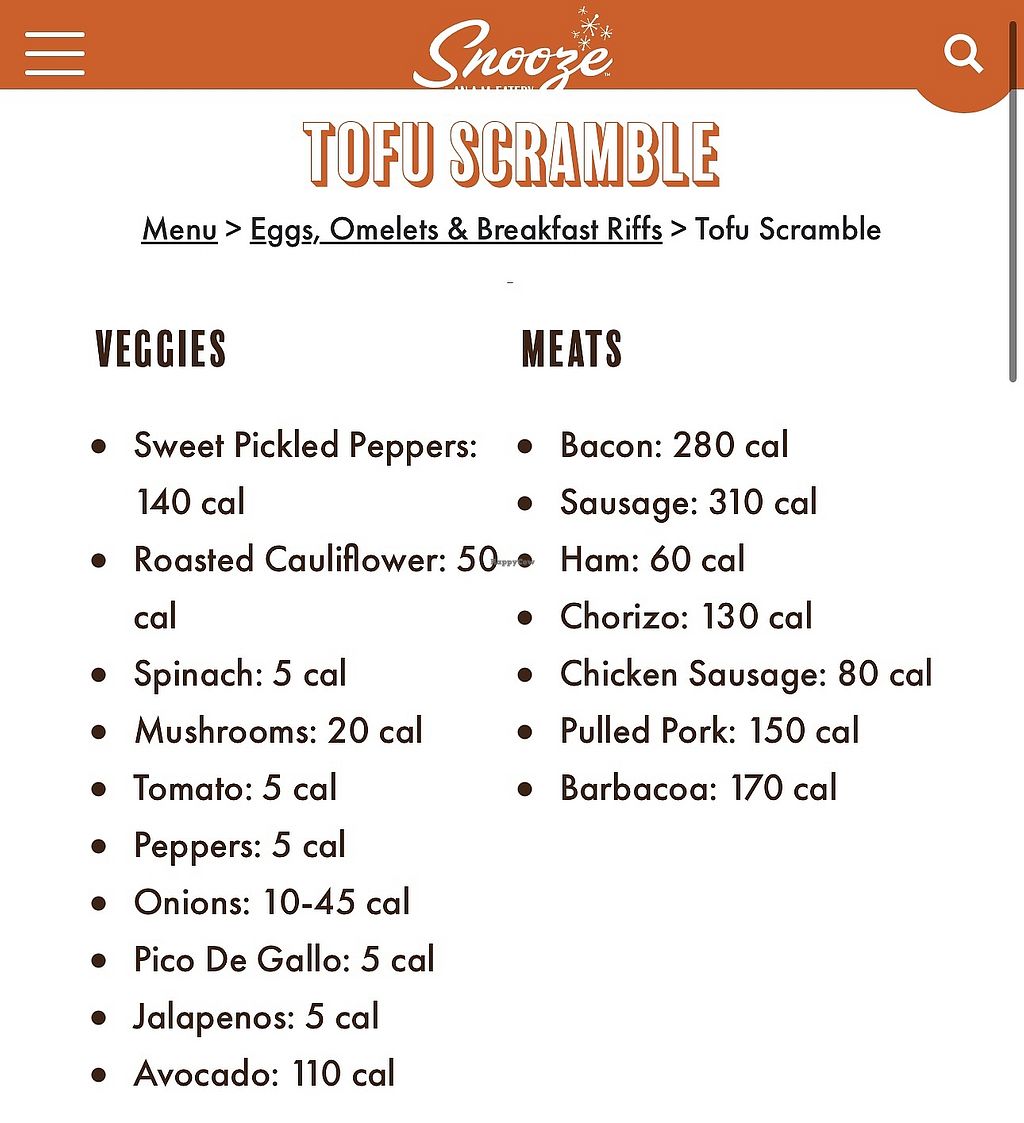Click the Chorizo: 130 cal entry

coord(686,616)
